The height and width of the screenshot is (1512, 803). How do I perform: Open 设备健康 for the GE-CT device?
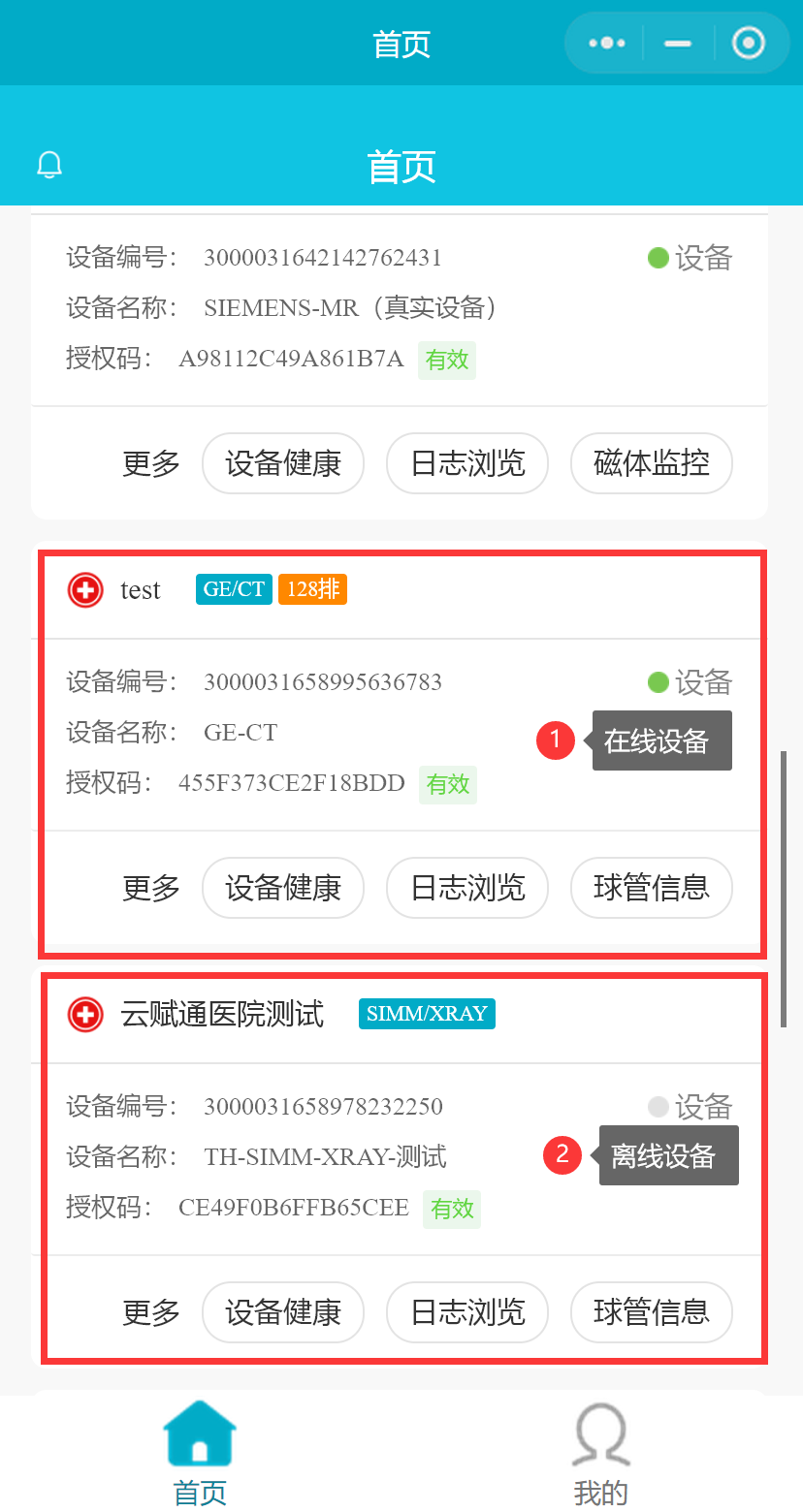[283, 888]
